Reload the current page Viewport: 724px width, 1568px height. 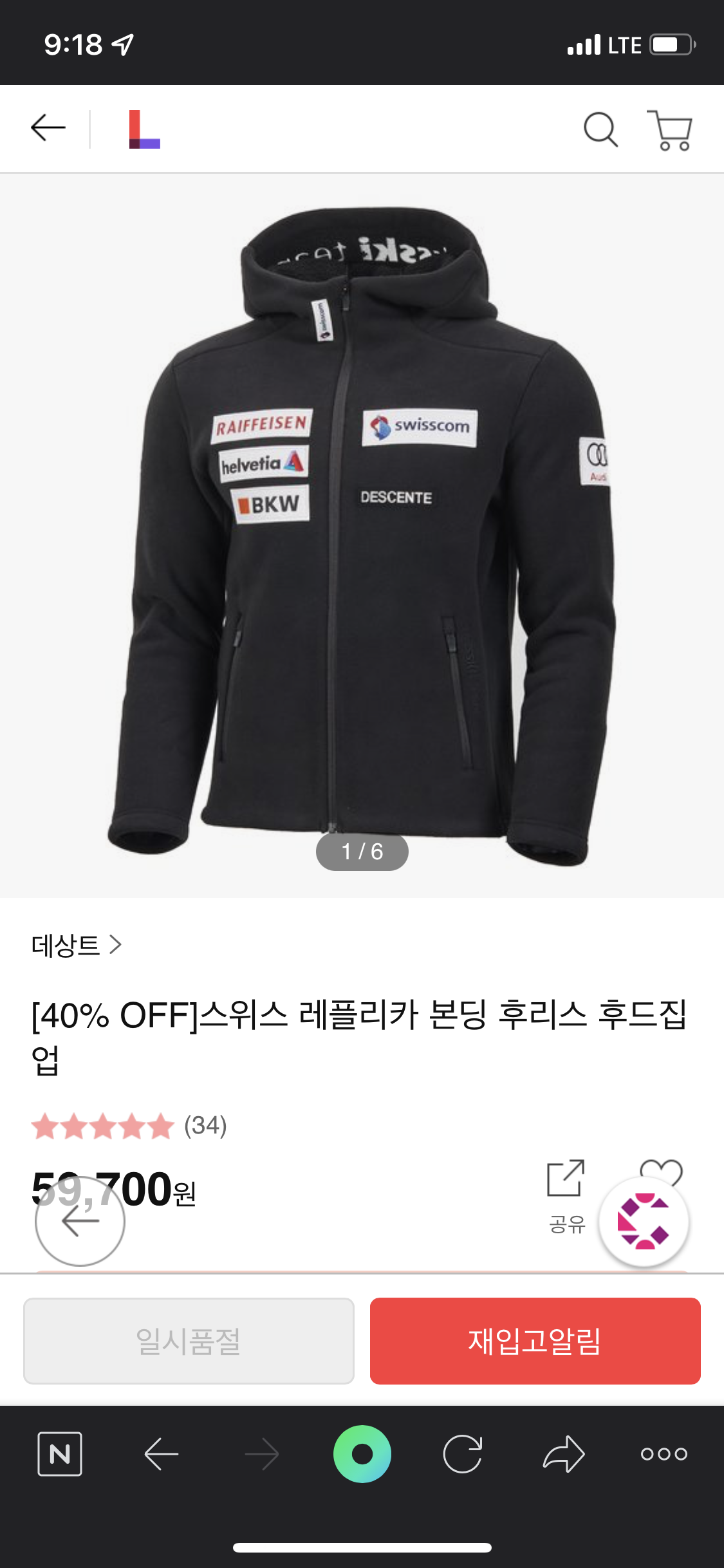pyautogui.click(x=463, y=1454)
